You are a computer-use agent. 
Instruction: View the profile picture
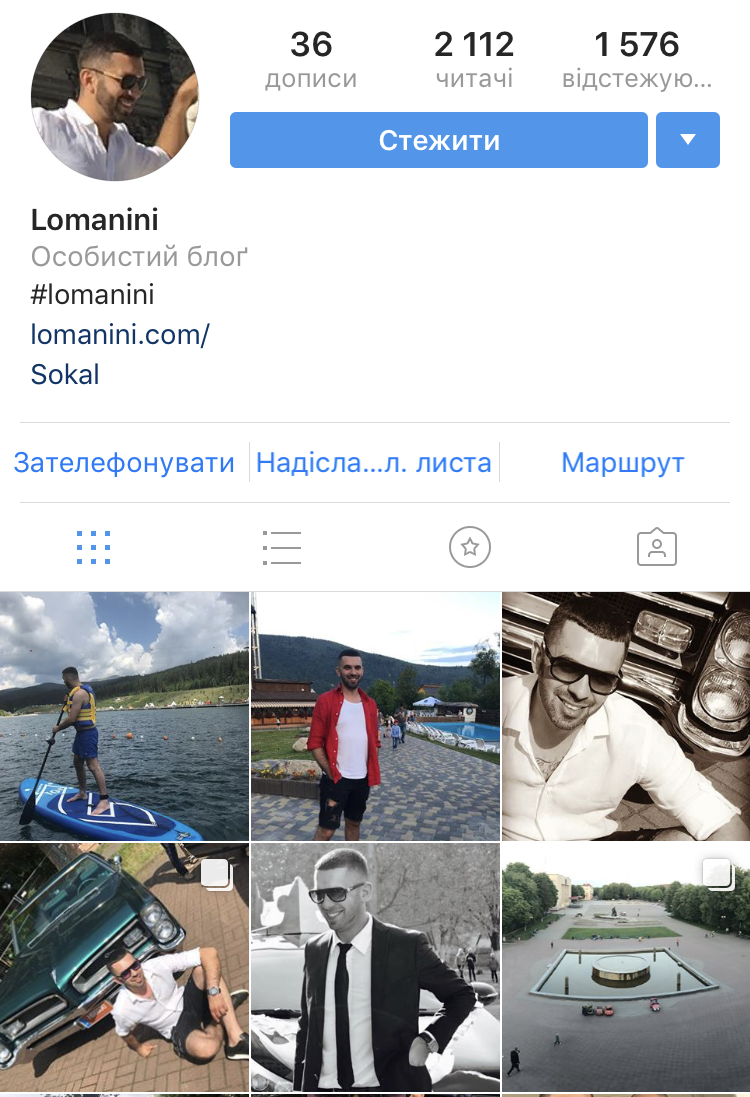pyautogui.click(x=115, y=97)
